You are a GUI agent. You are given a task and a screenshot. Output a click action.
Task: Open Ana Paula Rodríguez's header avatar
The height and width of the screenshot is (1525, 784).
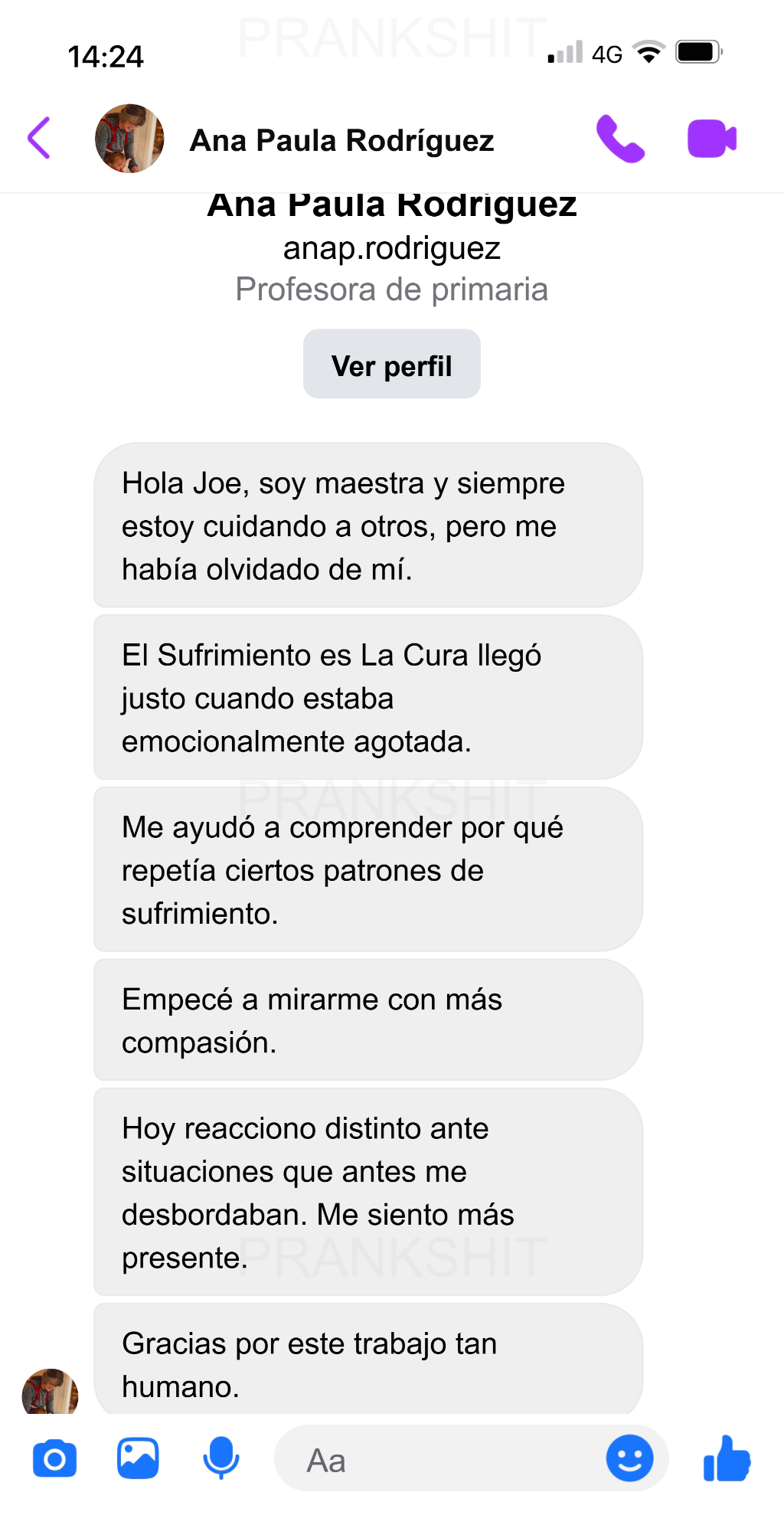click(129, 139)
